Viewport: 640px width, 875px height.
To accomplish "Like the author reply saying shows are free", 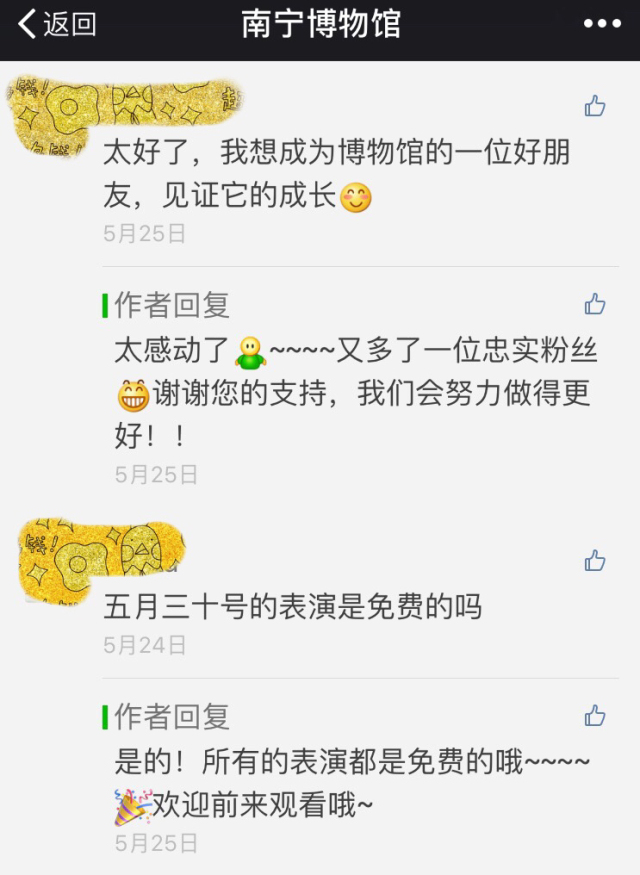I will [595, 715].
